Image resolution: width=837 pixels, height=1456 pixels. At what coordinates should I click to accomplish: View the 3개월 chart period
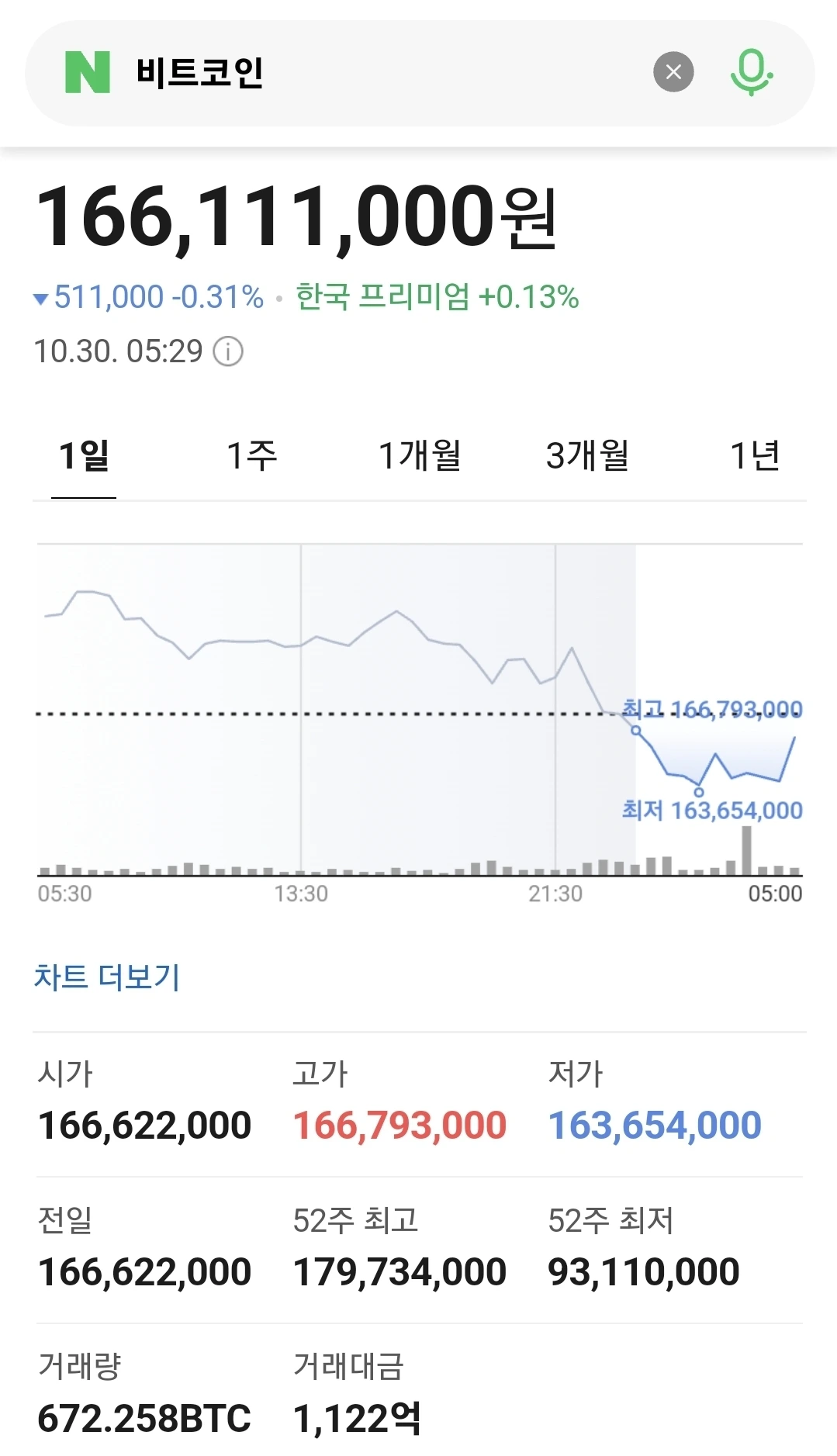587,456
